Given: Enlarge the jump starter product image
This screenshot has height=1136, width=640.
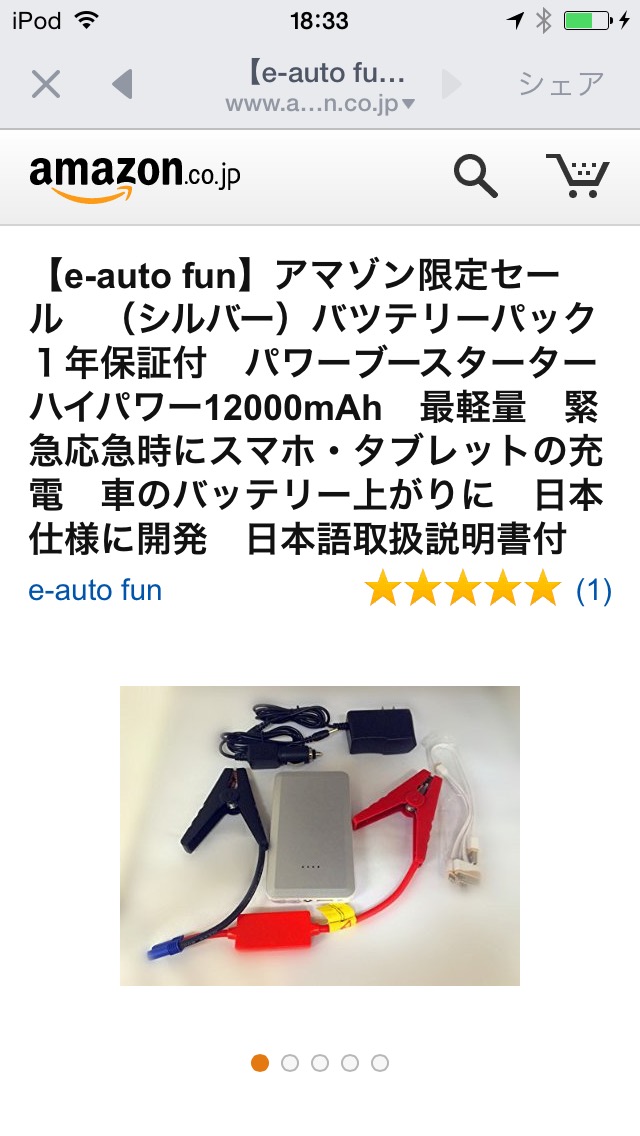Looking at the screenshot, I should [320, 835].
